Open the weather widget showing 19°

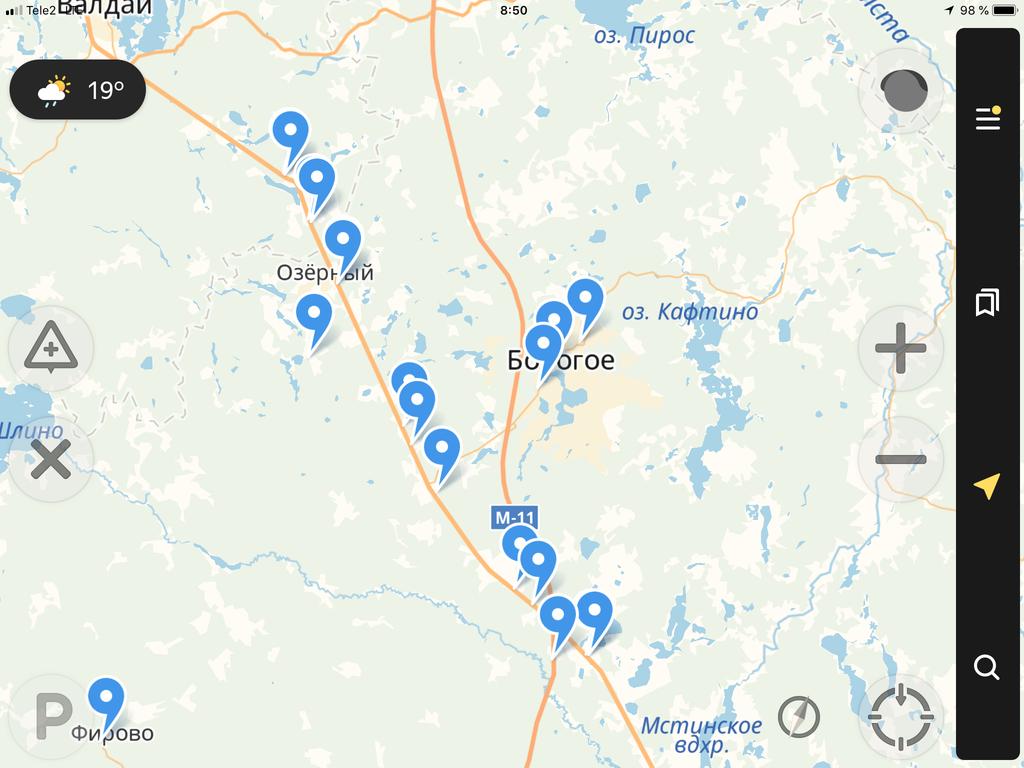coord(78,91)
